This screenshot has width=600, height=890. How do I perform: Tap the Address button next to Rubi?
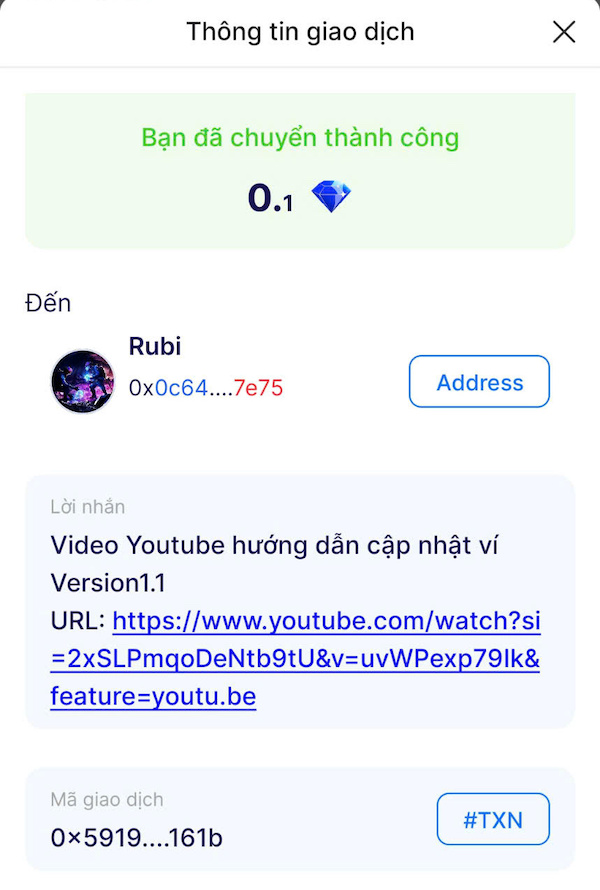click(x=479, y=382)
